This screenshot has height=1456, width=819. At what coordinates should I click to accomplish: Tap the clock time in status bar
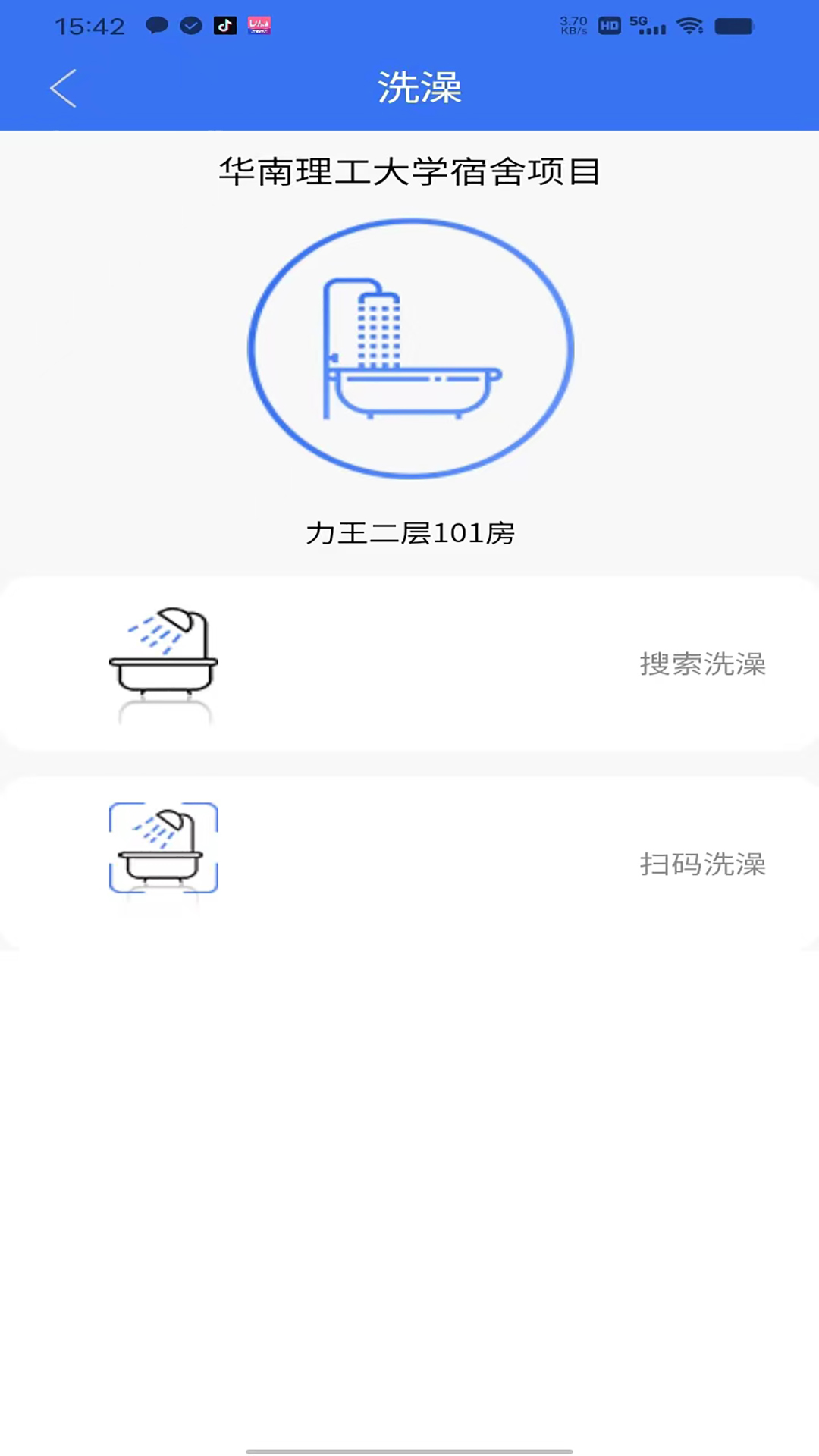[90, 25]
